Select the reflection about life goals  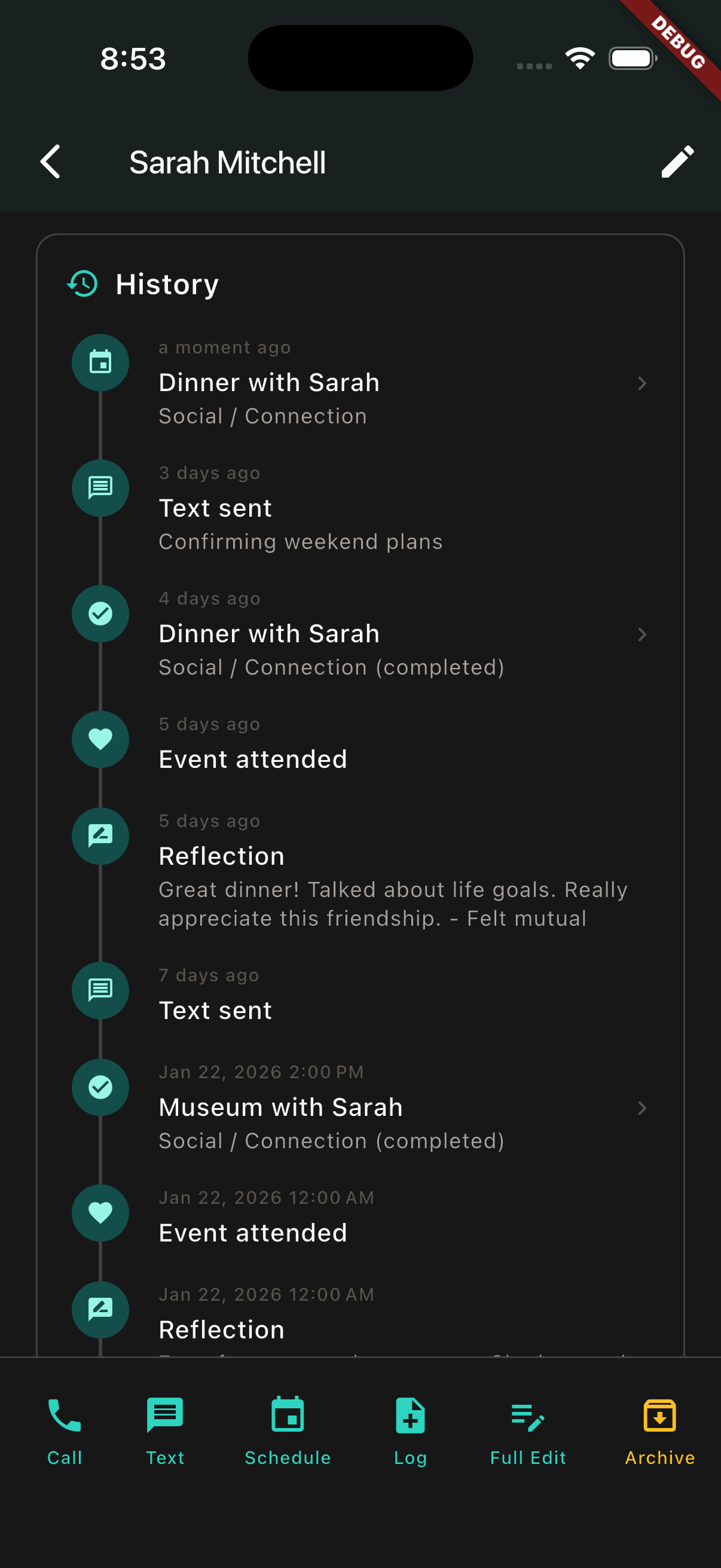tap(393, 889)
